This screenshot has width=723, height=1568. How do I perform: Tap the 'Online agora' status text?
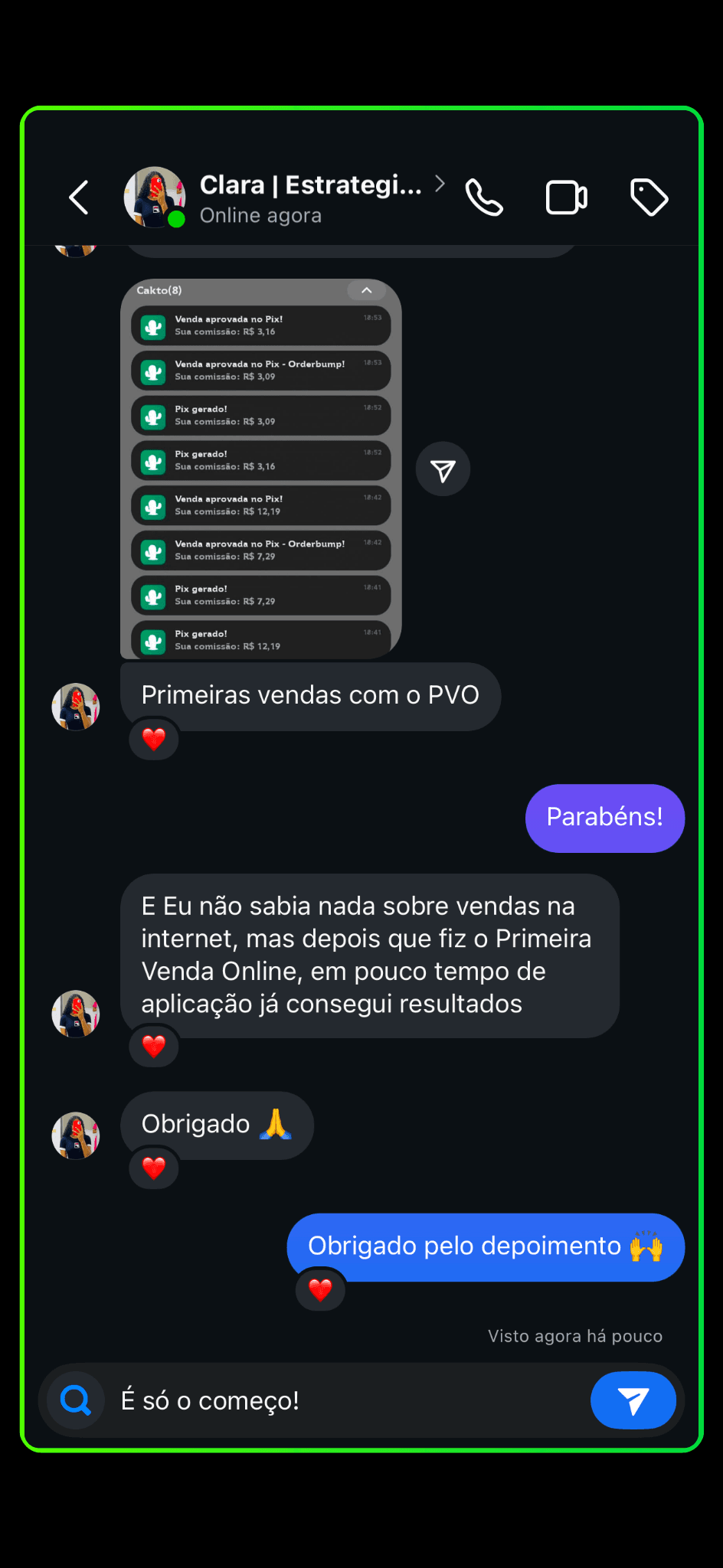[260, 215]
